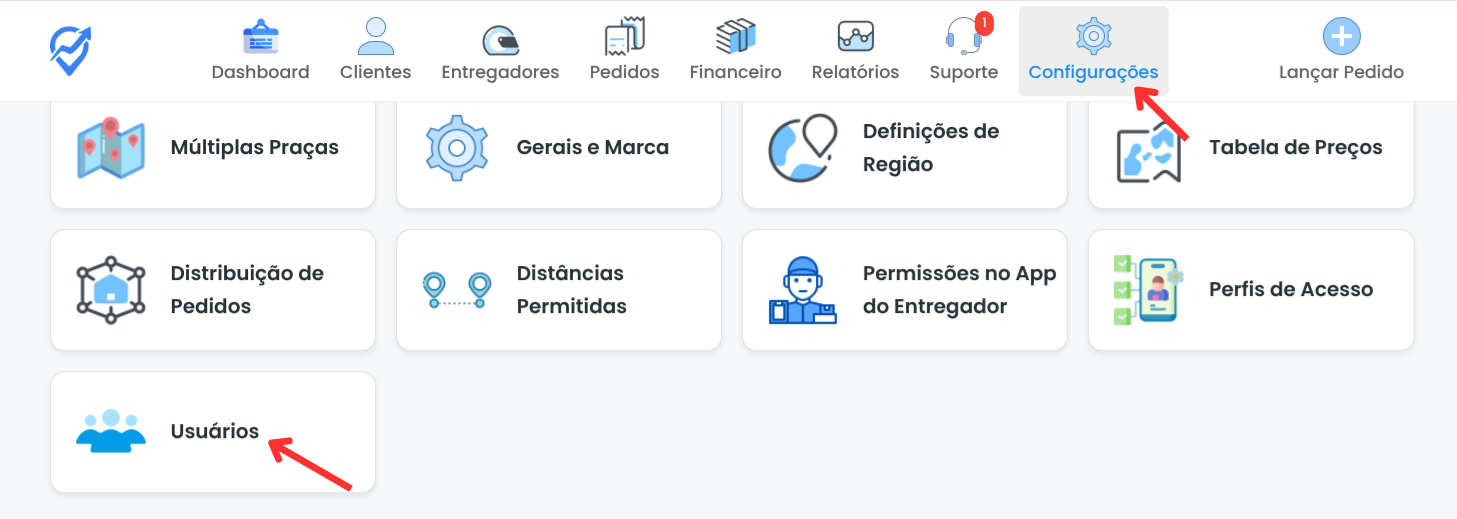Switch to Pedidos
The width and height of the screenshot is (1457, 519).
point(624,51)
